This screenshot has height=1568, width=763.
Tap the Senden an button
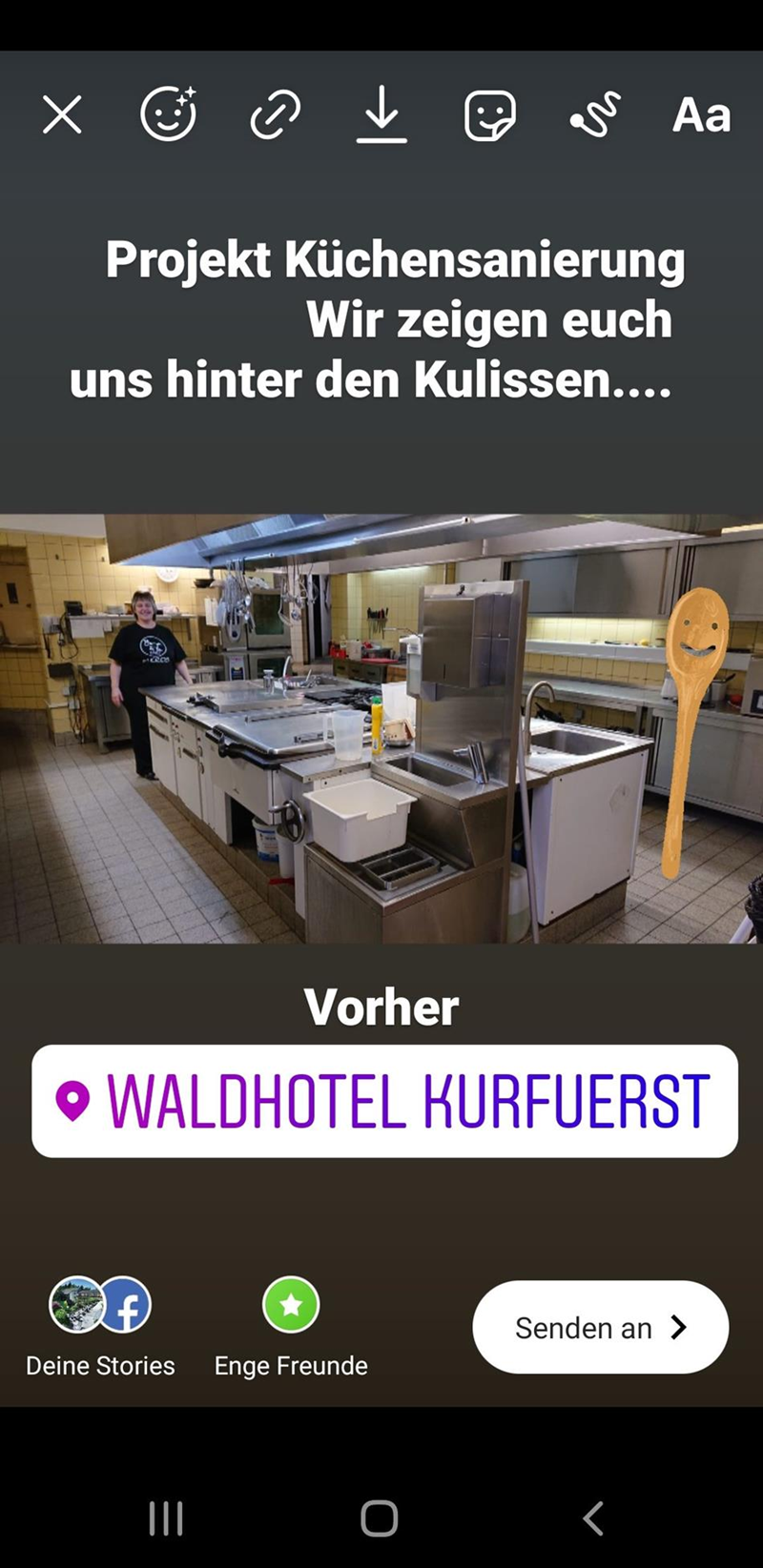[x=600, y=1327]
